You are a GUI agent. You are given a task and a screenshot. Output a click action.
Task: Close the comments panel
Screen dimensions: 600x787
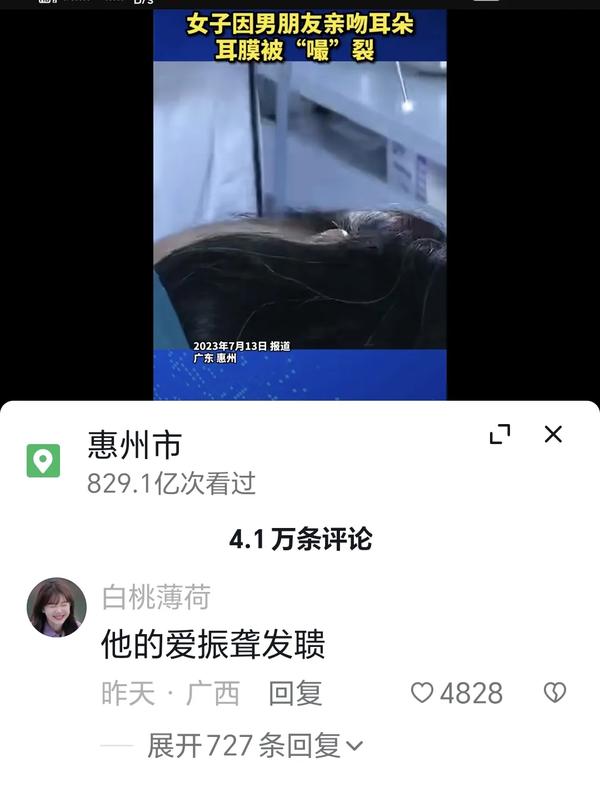coord(553,434)
